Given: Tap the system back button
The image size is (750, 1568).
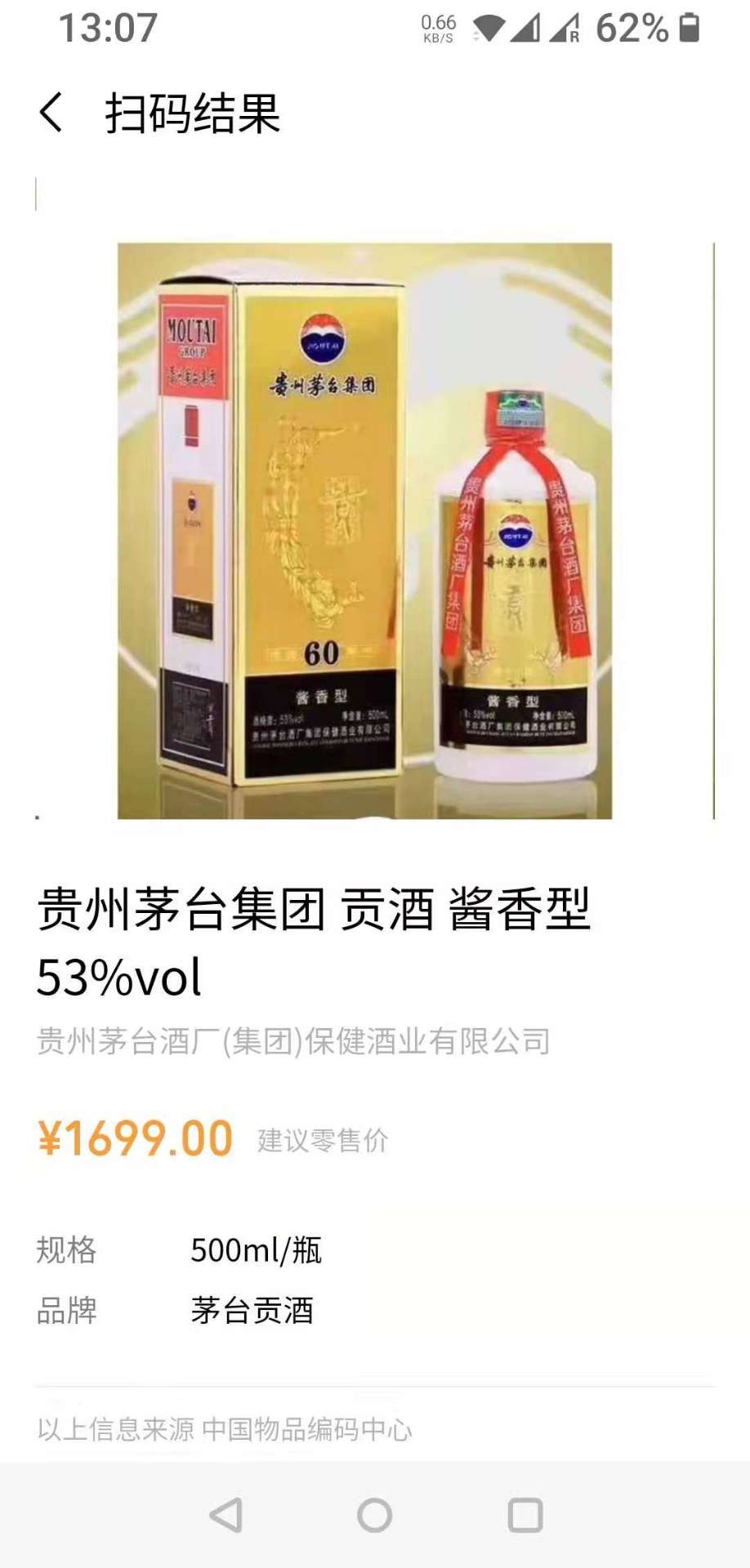Looking at the screenshot, I should pos(225,1516).
